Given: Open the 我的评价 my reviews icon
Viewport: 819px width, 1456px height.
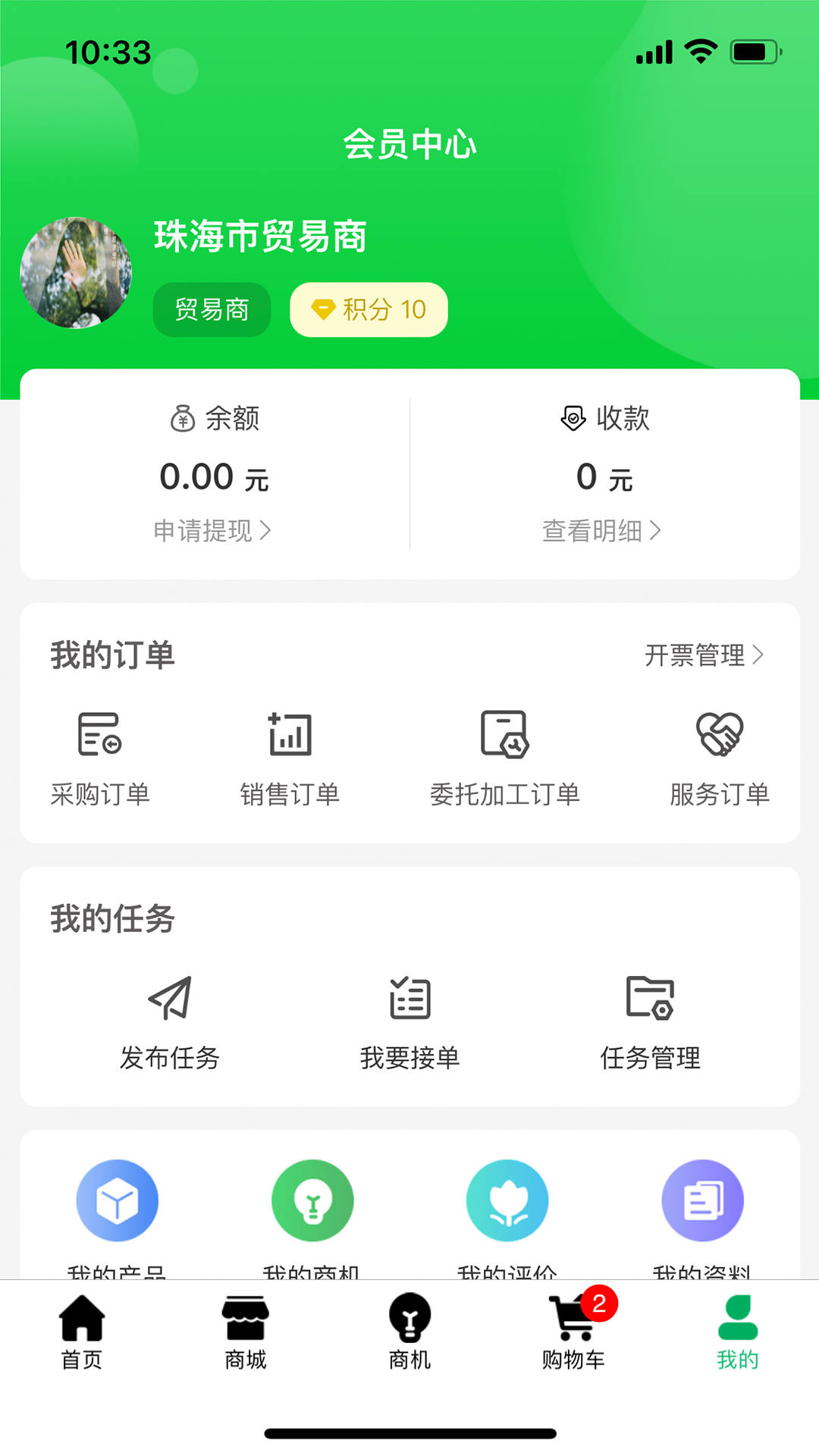Looking at the screenshot, I should [x=507, y=1200].
